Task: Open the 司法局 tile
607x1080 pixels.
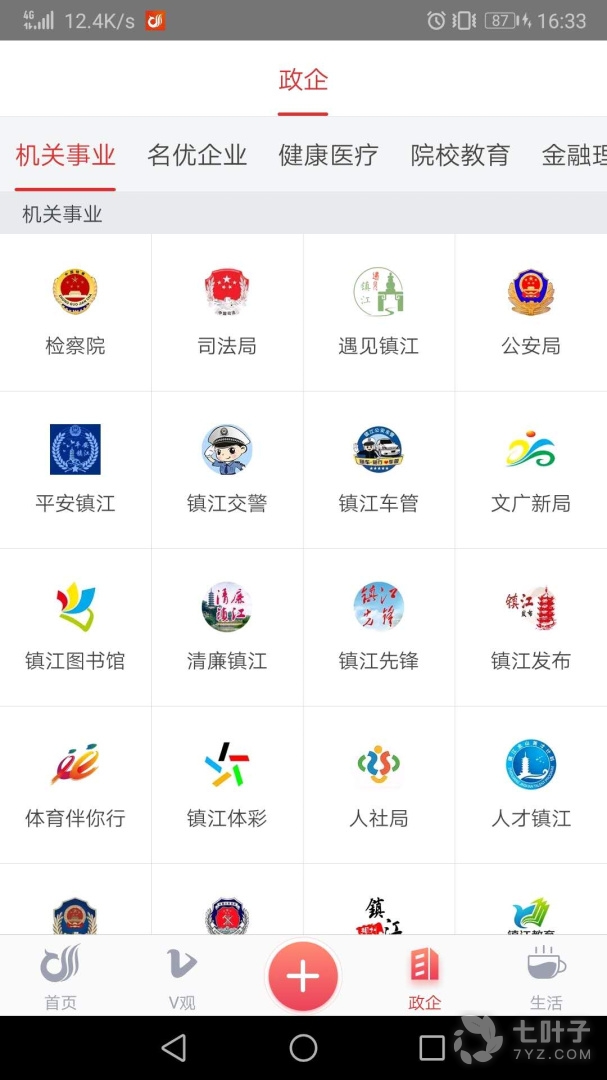Action: [x=227, y=312]
